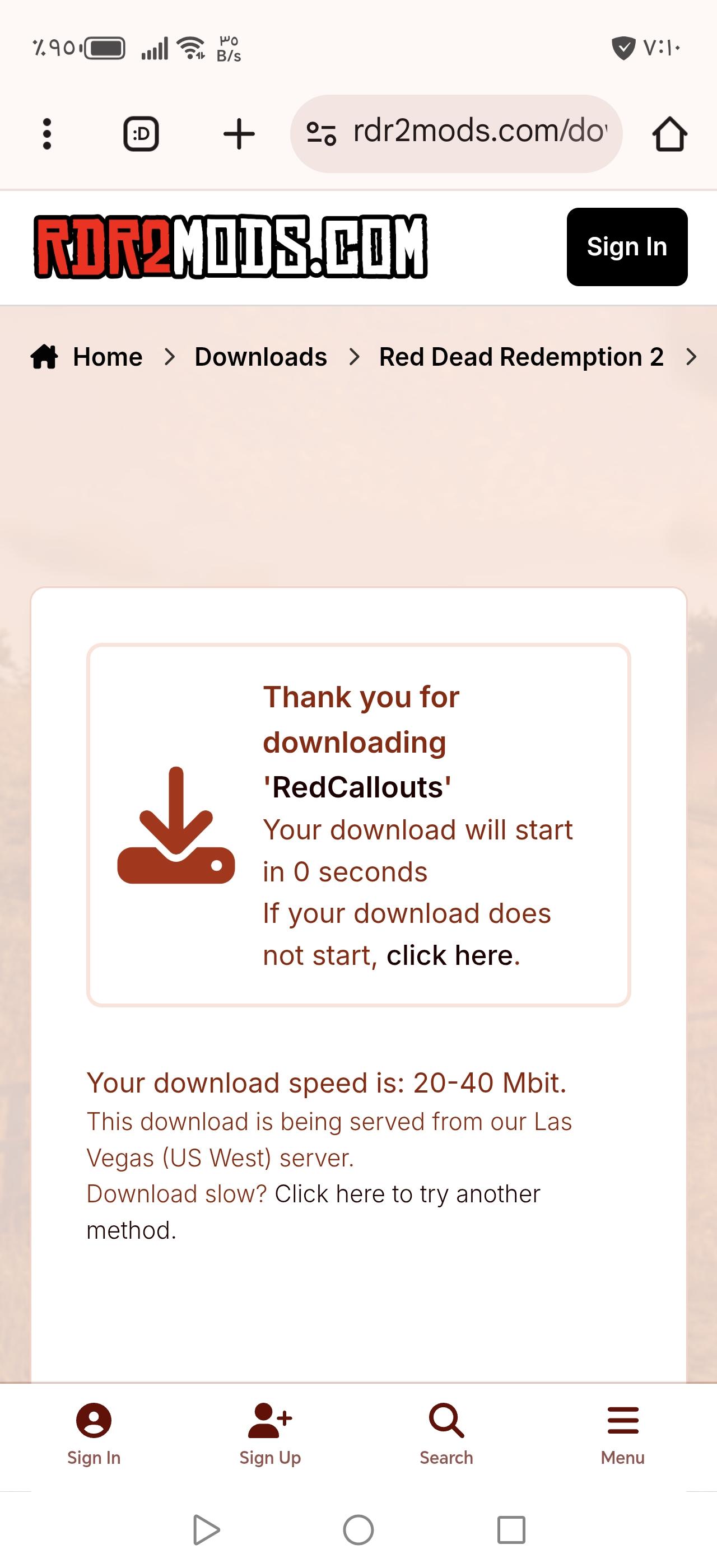The image size is (717, 1568).
Task: Select Sign Up in bottom bar
Action: (x=270, y=1435)
